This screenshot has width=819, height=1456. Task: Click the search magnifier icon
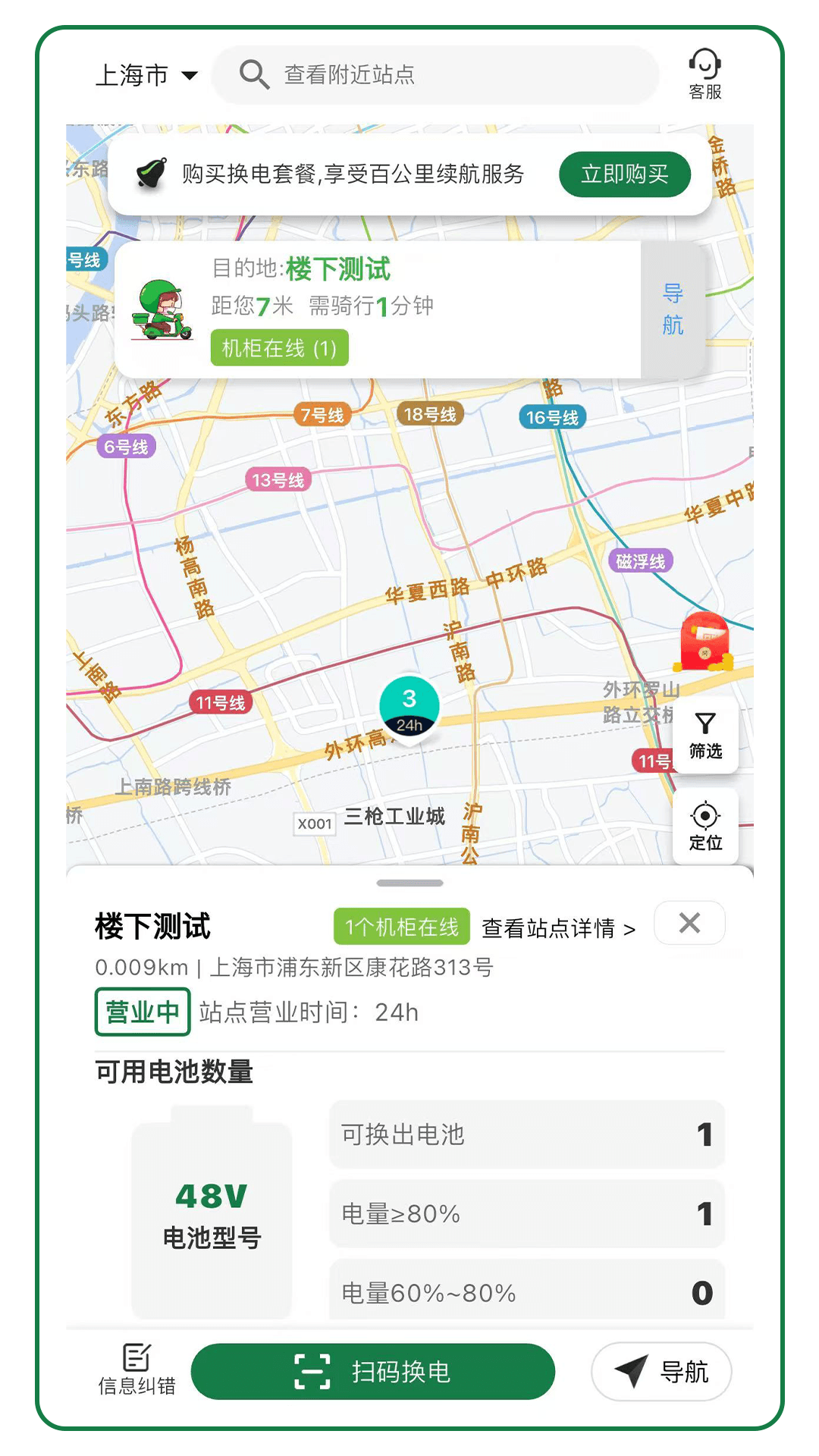click(254, 74)
